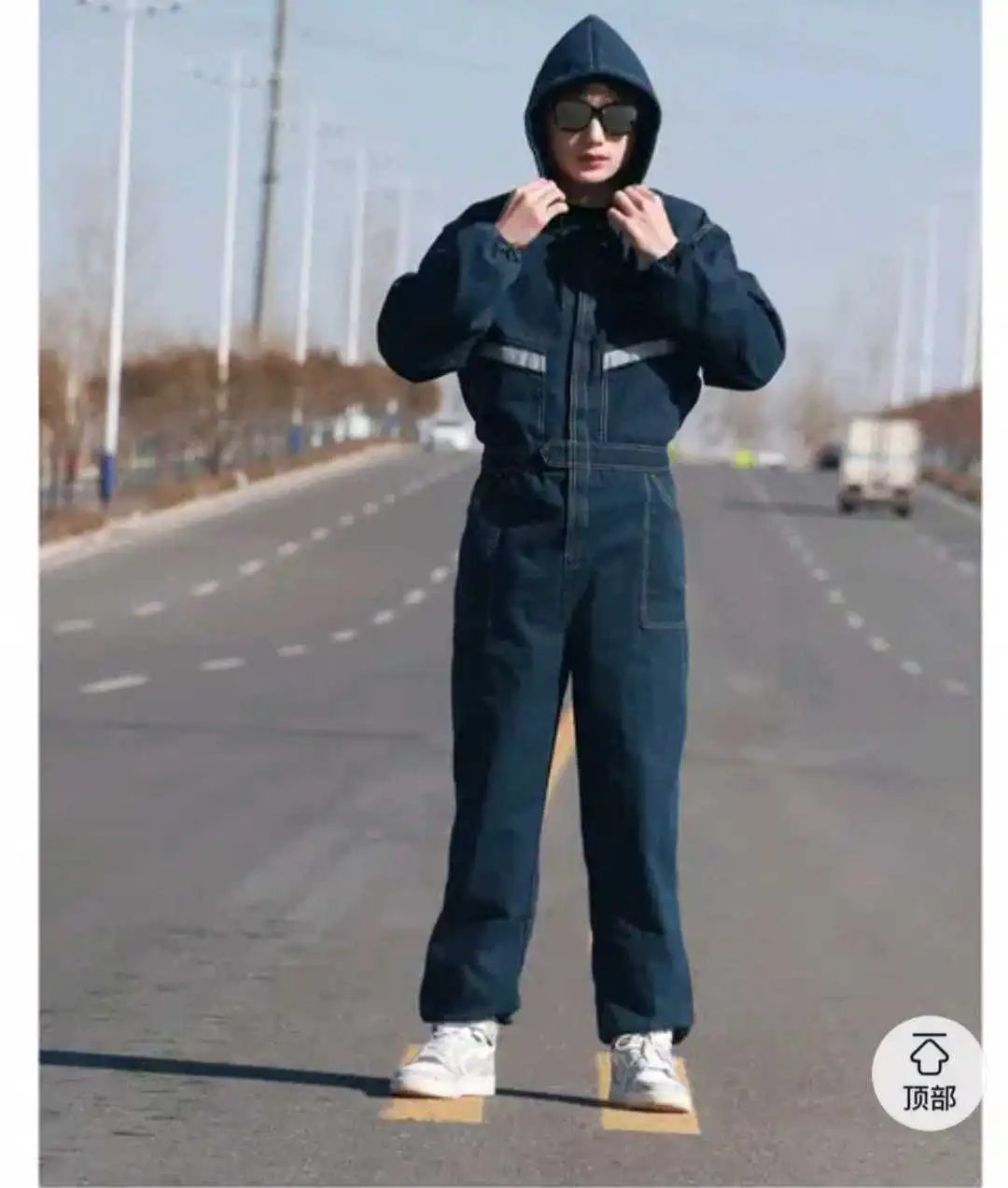Tap the 顶部 back-to-top button
Screen dimensions: 1008x1188
[x=928, y=1073]
